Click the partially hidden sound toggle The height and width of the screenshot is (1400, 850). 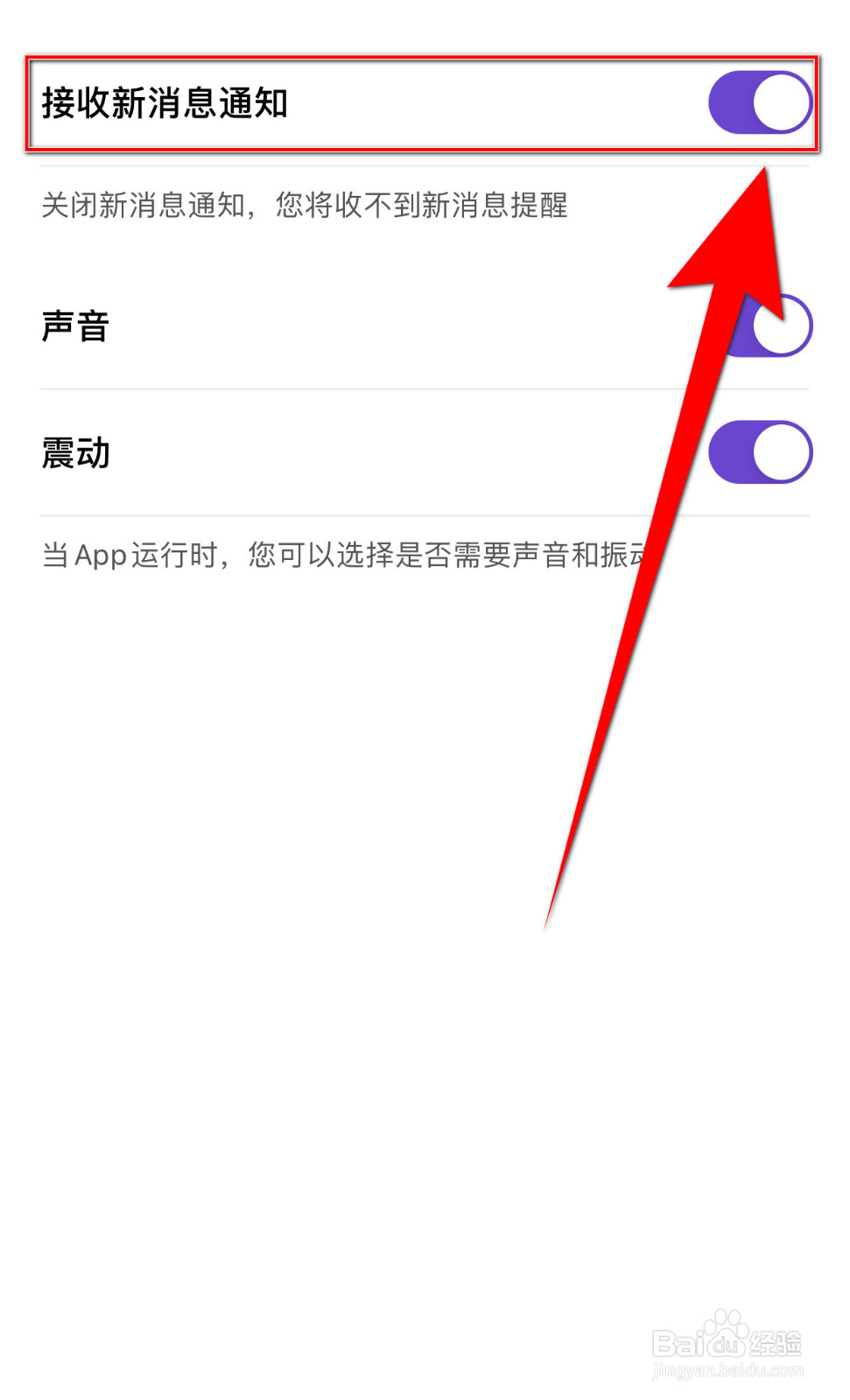(783, 324)
